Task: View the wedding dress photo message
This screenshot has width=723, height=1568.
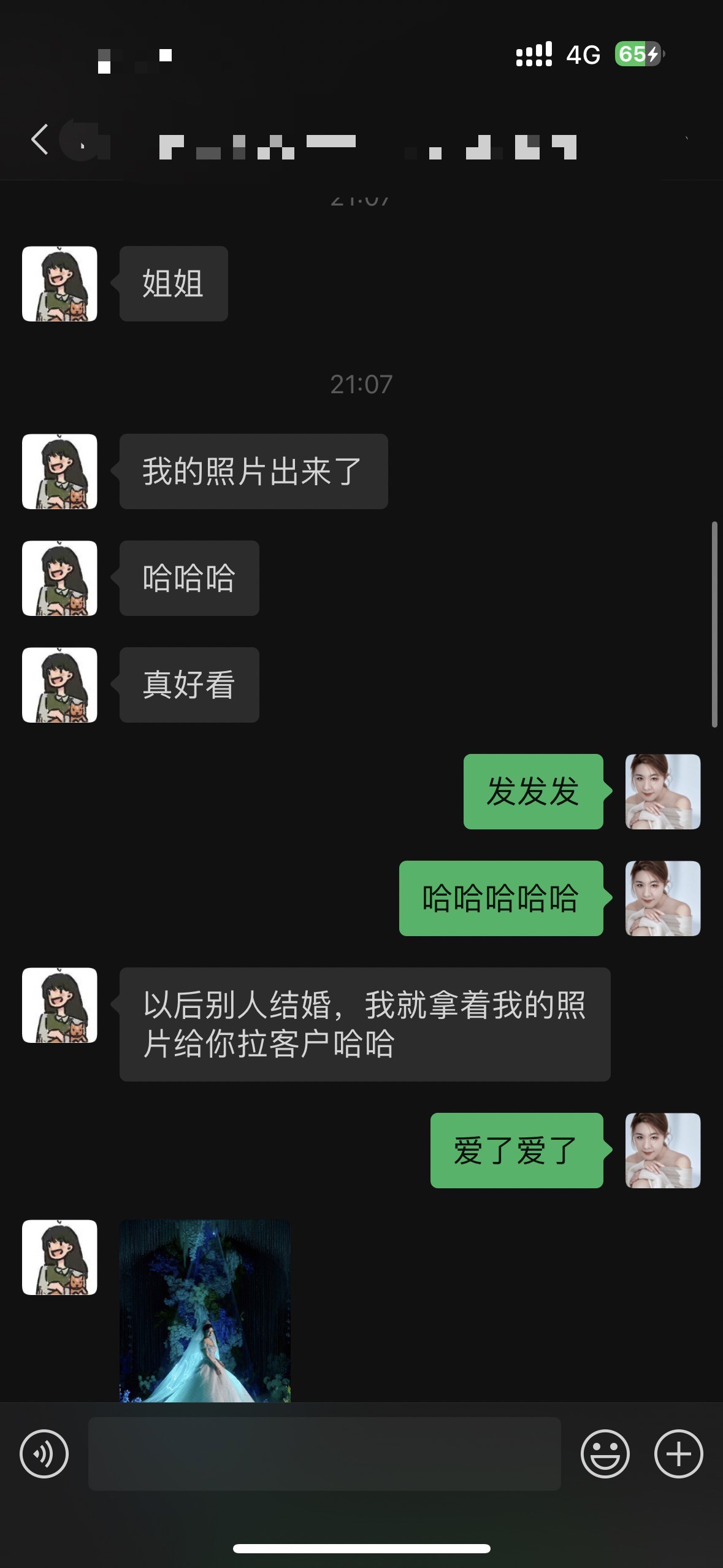Action: [x=205, y=1310]
